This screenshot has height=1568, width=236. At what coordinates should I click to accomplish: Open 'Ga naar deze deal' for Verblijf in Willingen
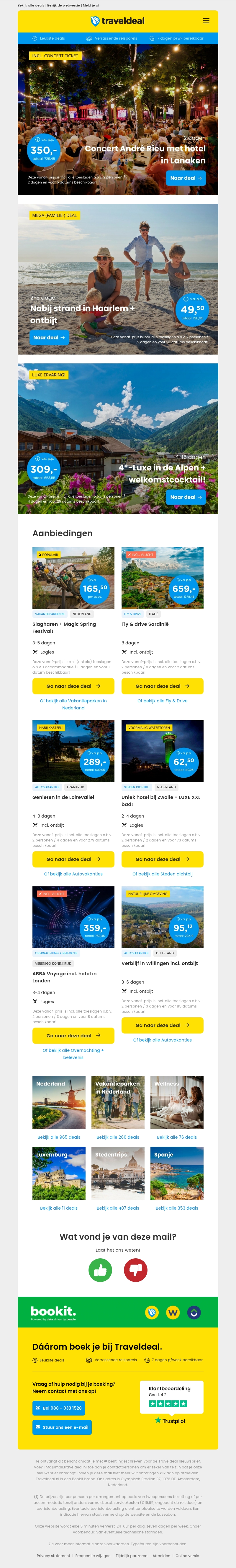[x=163, y=1025]
